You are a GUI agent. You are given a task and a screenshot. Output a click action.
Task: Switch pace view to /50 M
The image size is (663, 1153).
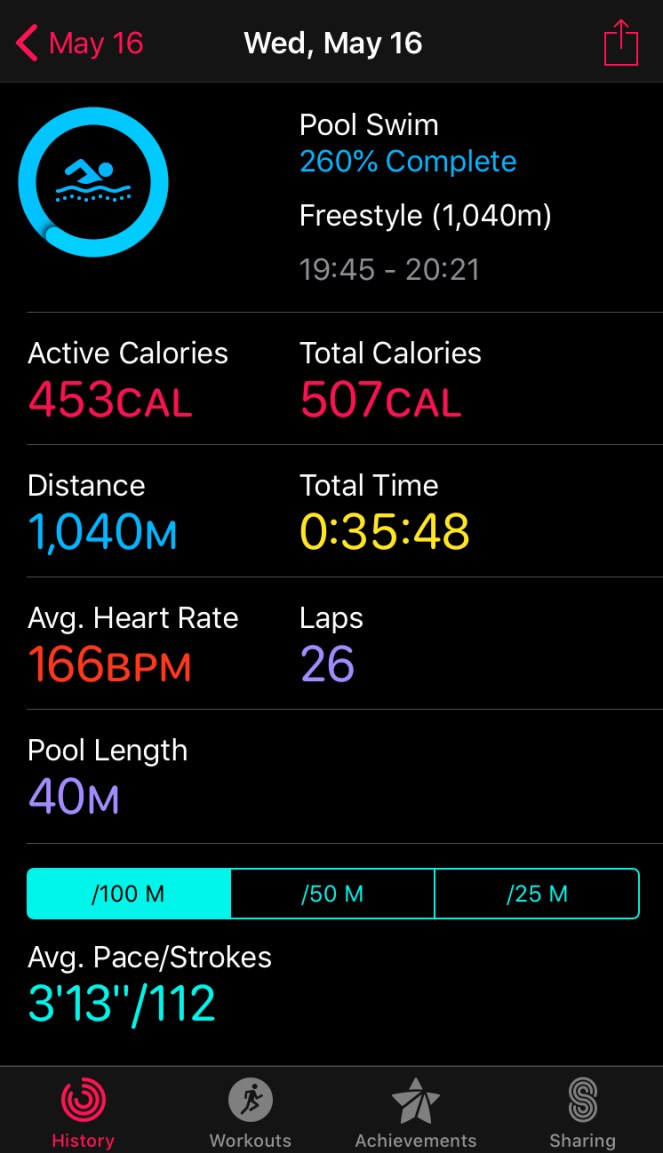pyautogui.click(x=332, y=893)
